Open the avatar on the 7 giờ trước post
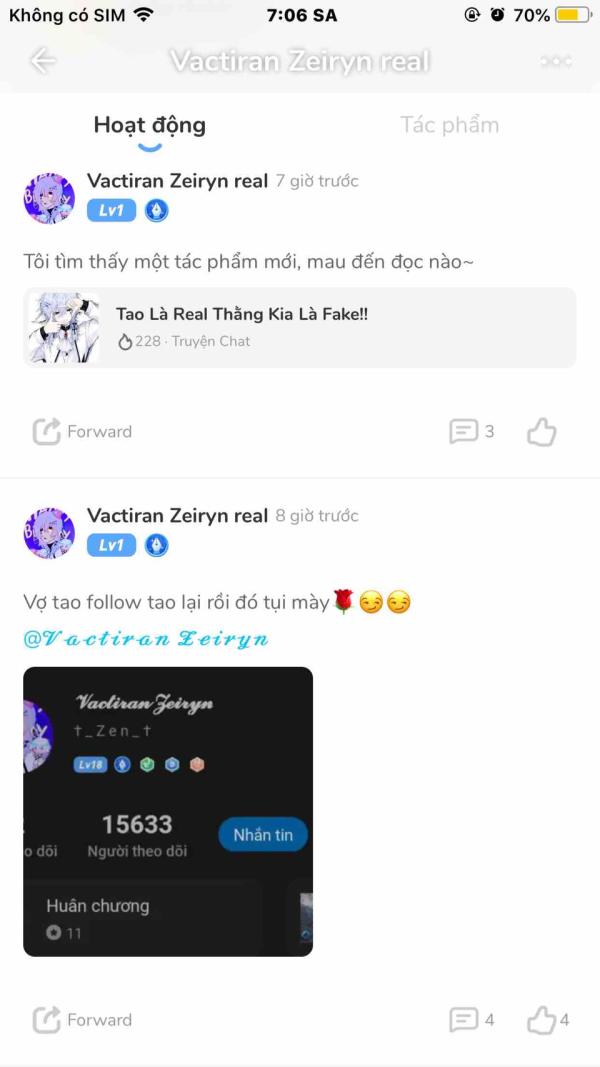This screenshot has width=600, height=1067. (x=49, y=199)
